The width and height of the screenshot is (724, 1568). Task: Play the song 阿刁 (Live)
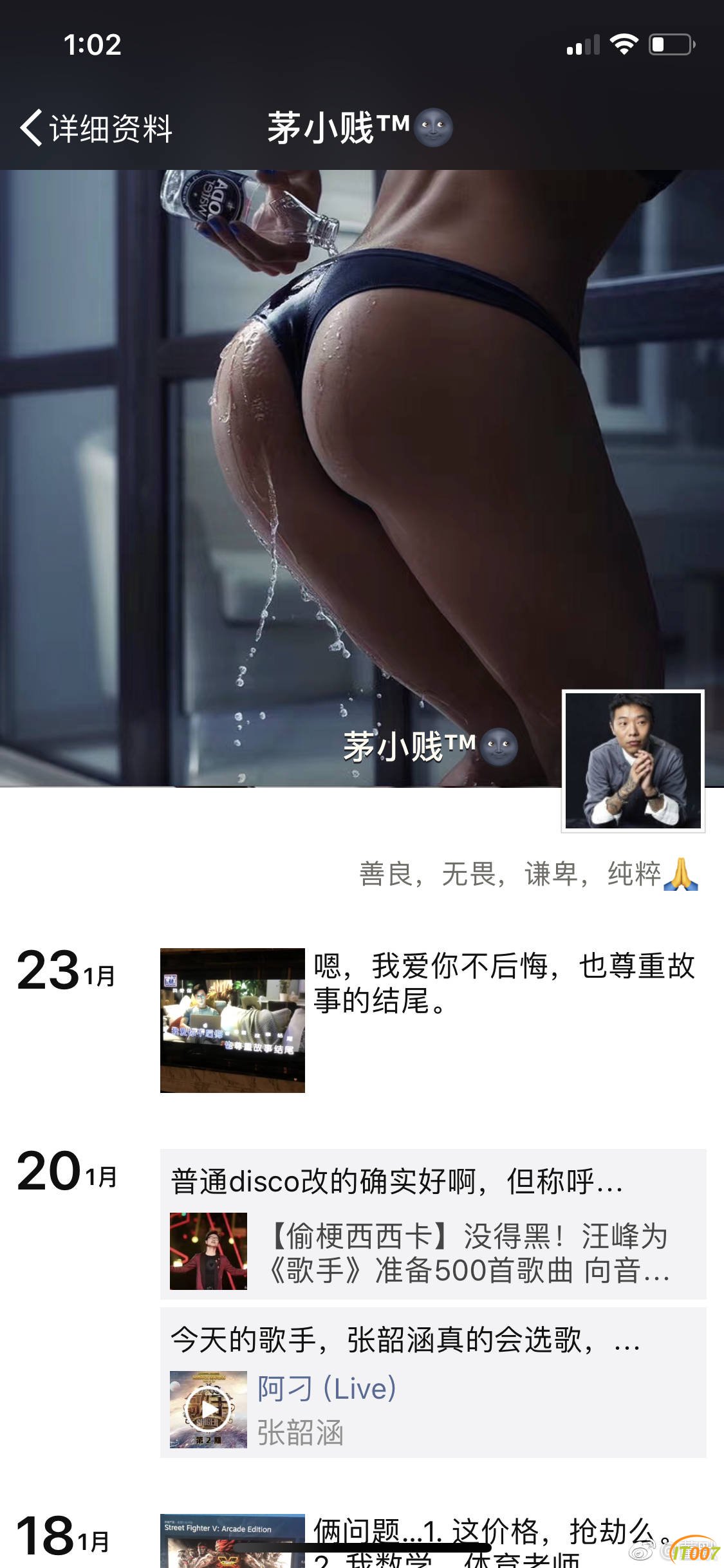click(x=208, y=1409)
